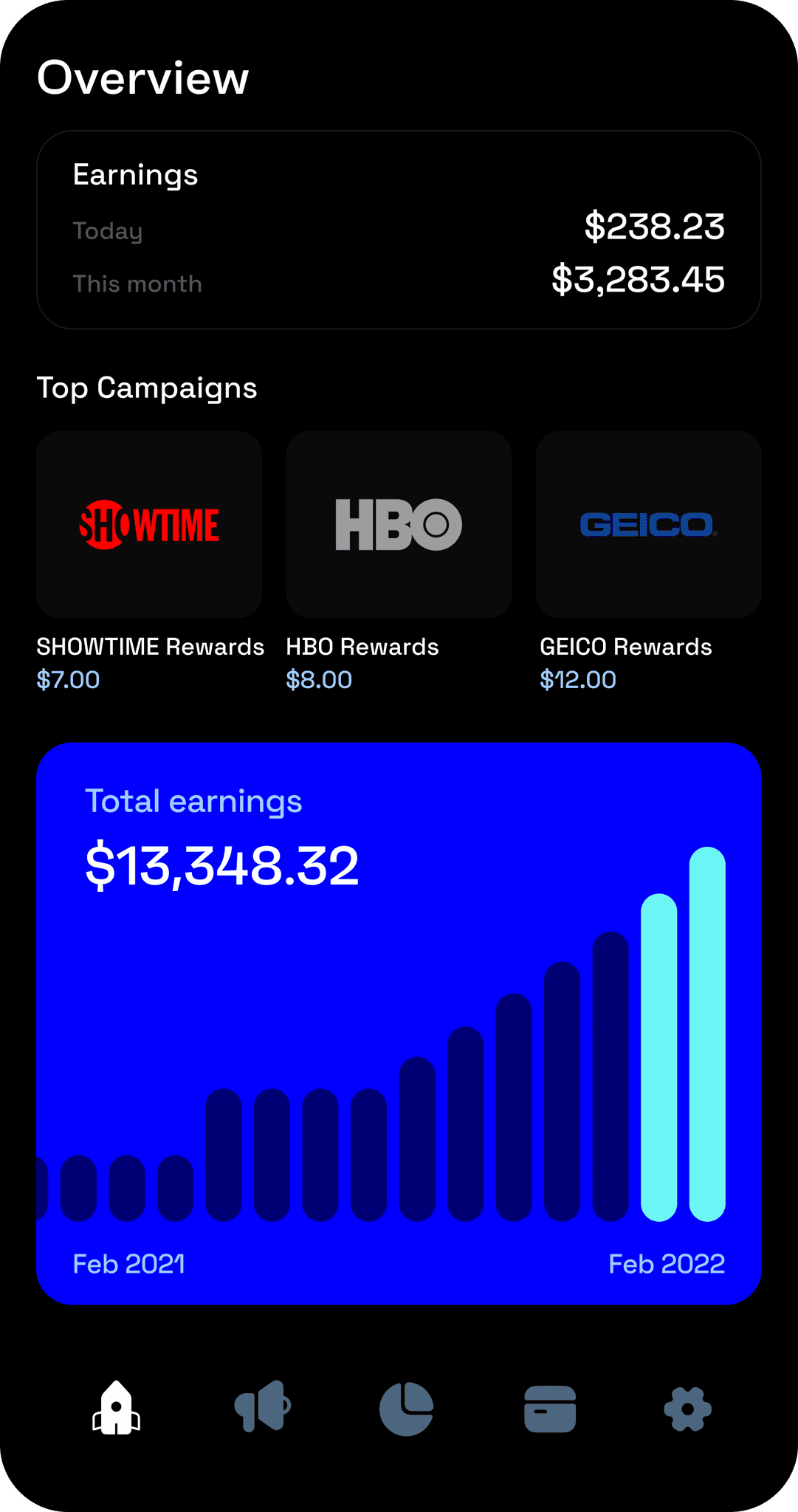Switch to the campaigns megaphone tab
The height and width of the screenshot is (1512, 798).
pyautogui.click(x=261, y=1406)
